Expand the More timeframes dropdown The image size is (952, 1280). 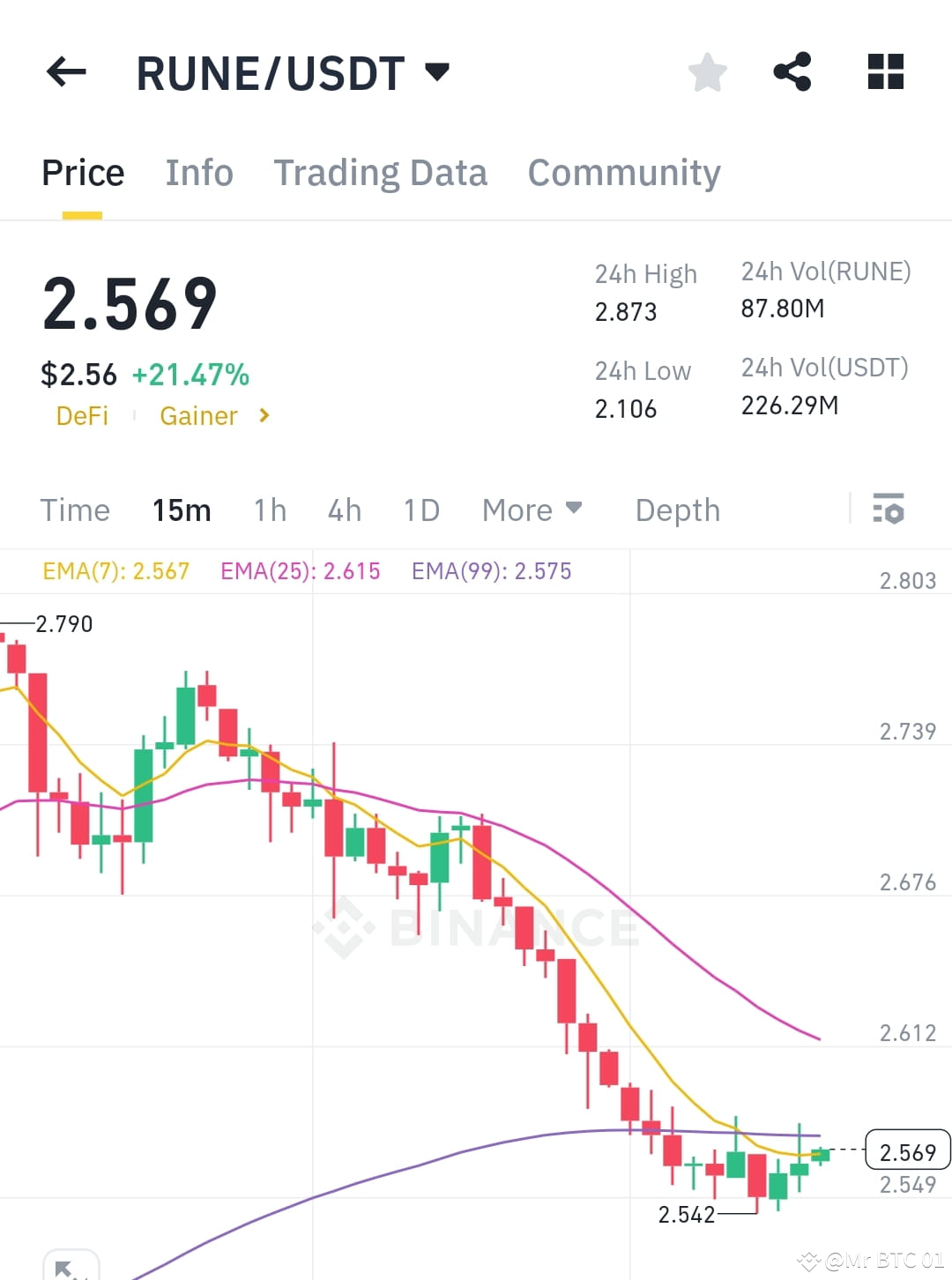(532, 510)
